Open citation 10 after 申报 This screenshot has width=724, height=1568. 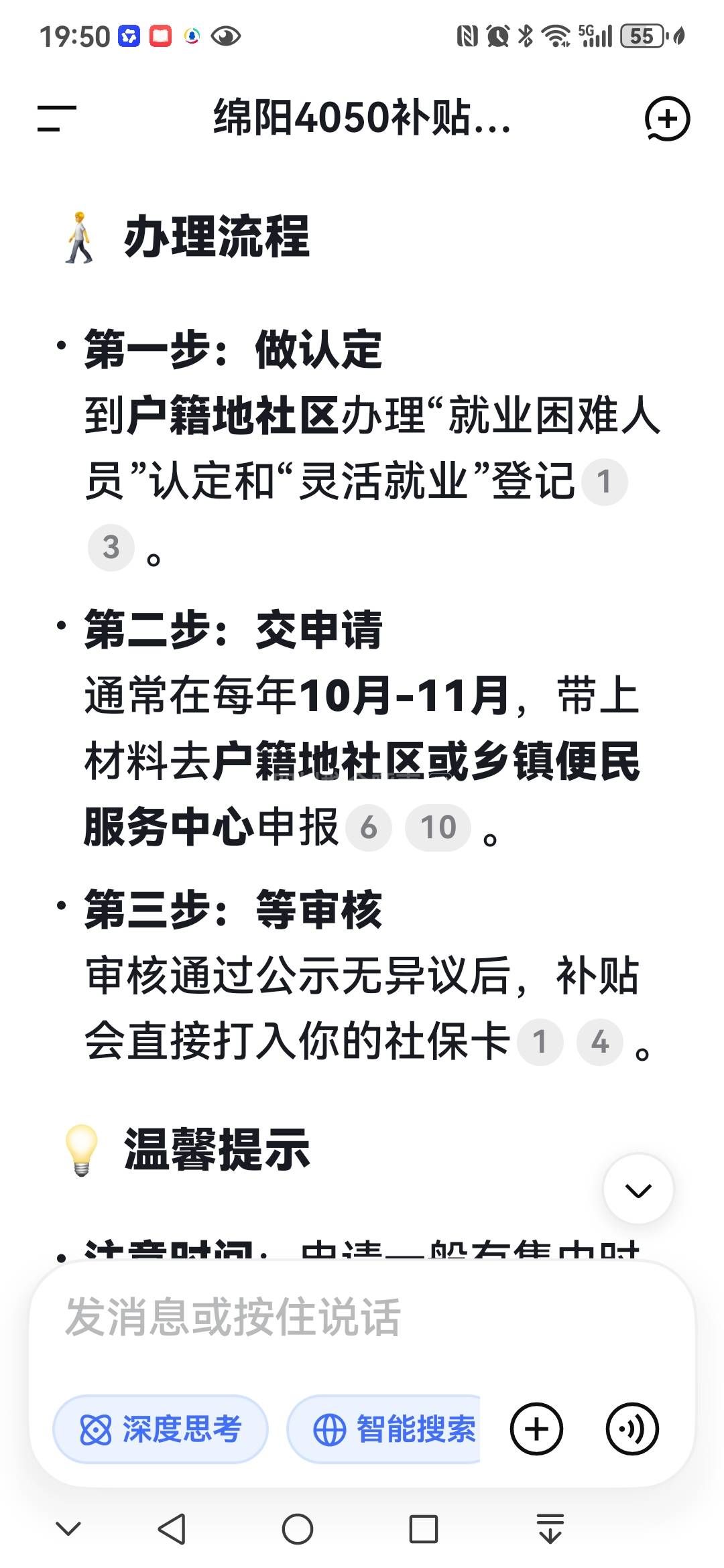[x=438, y=828]
